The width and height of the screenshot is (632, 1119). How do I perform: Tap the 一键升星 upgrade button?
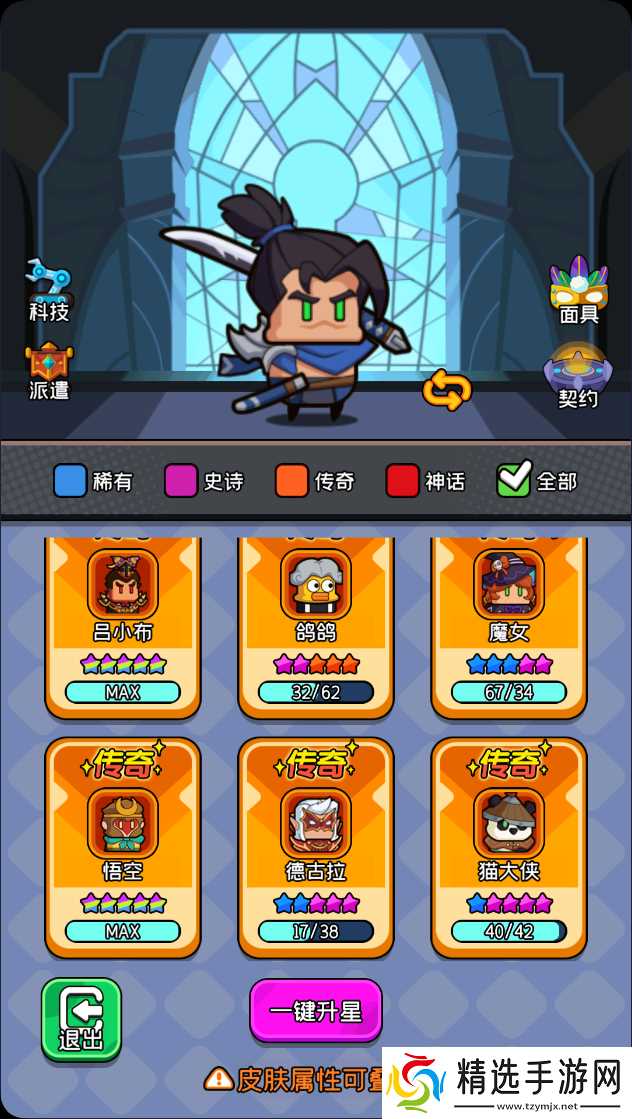pyautogui.click(x=316, y=1011)
